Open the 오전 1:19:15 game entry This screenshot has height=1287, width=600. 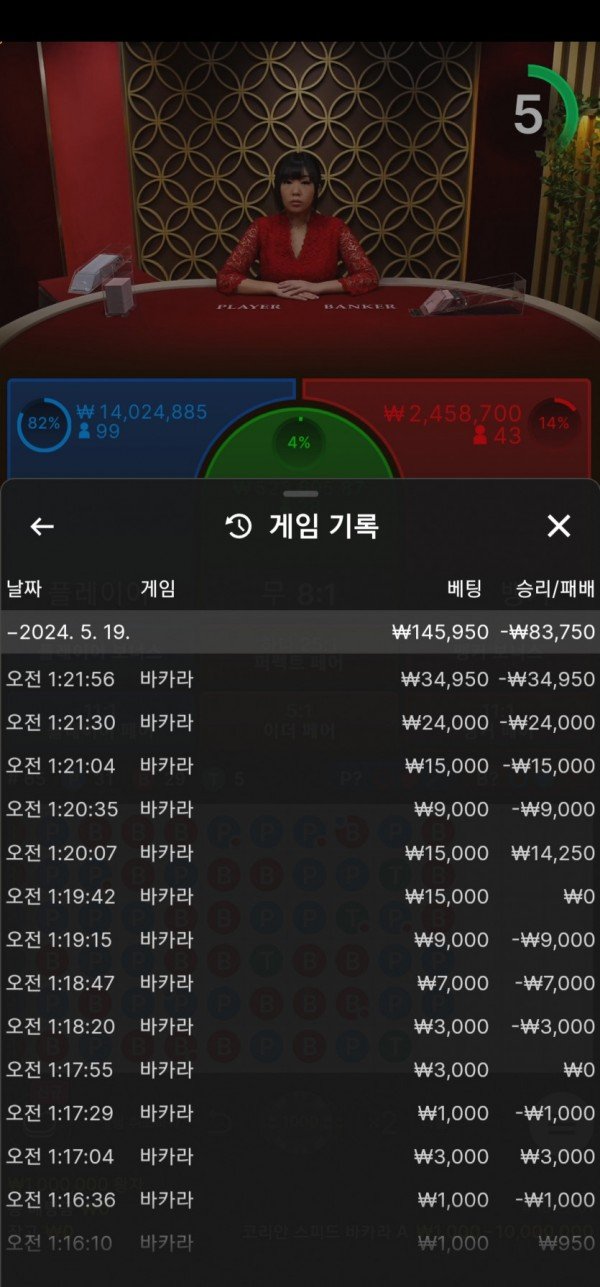point(300,940)
